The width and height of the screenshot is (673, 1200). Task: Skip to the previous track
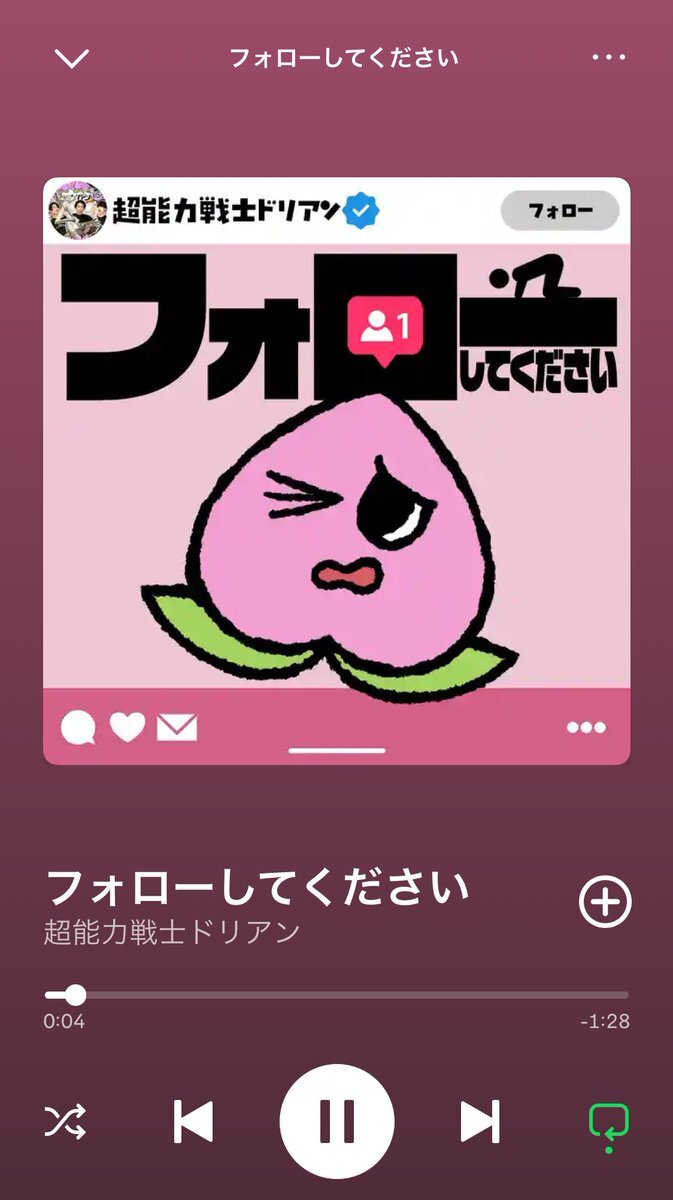(194, 1122)
